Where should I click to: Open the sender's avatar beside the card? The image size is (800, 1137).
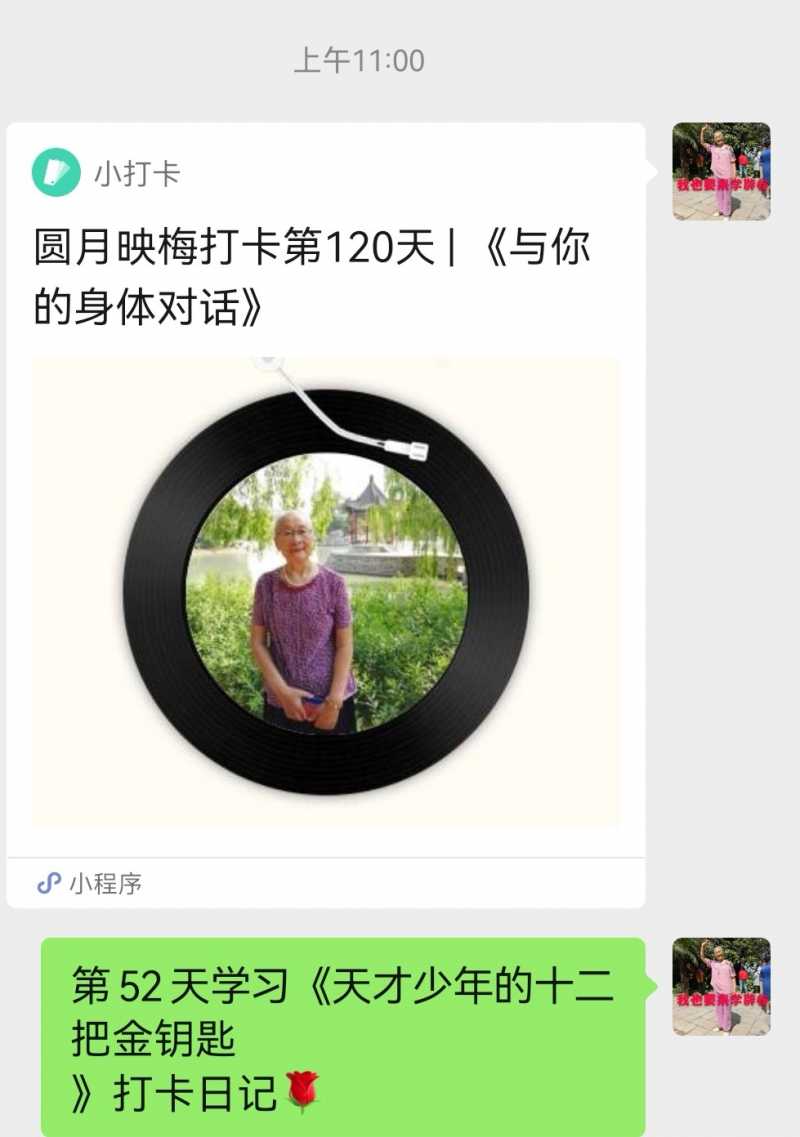pos(722,175)
